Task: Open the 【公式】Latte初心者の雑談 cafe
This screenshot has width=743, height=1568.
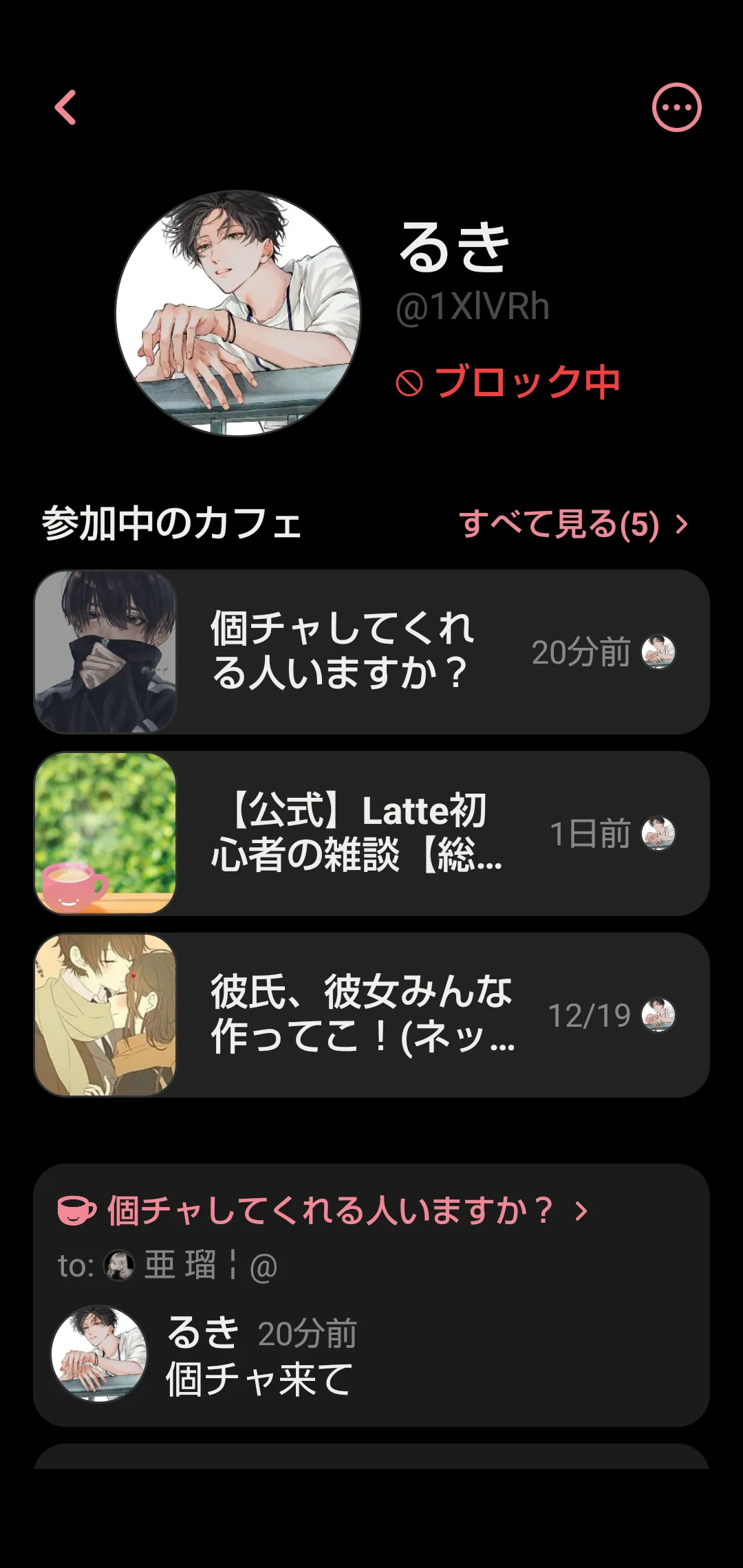Action: (x=371, y=834)
